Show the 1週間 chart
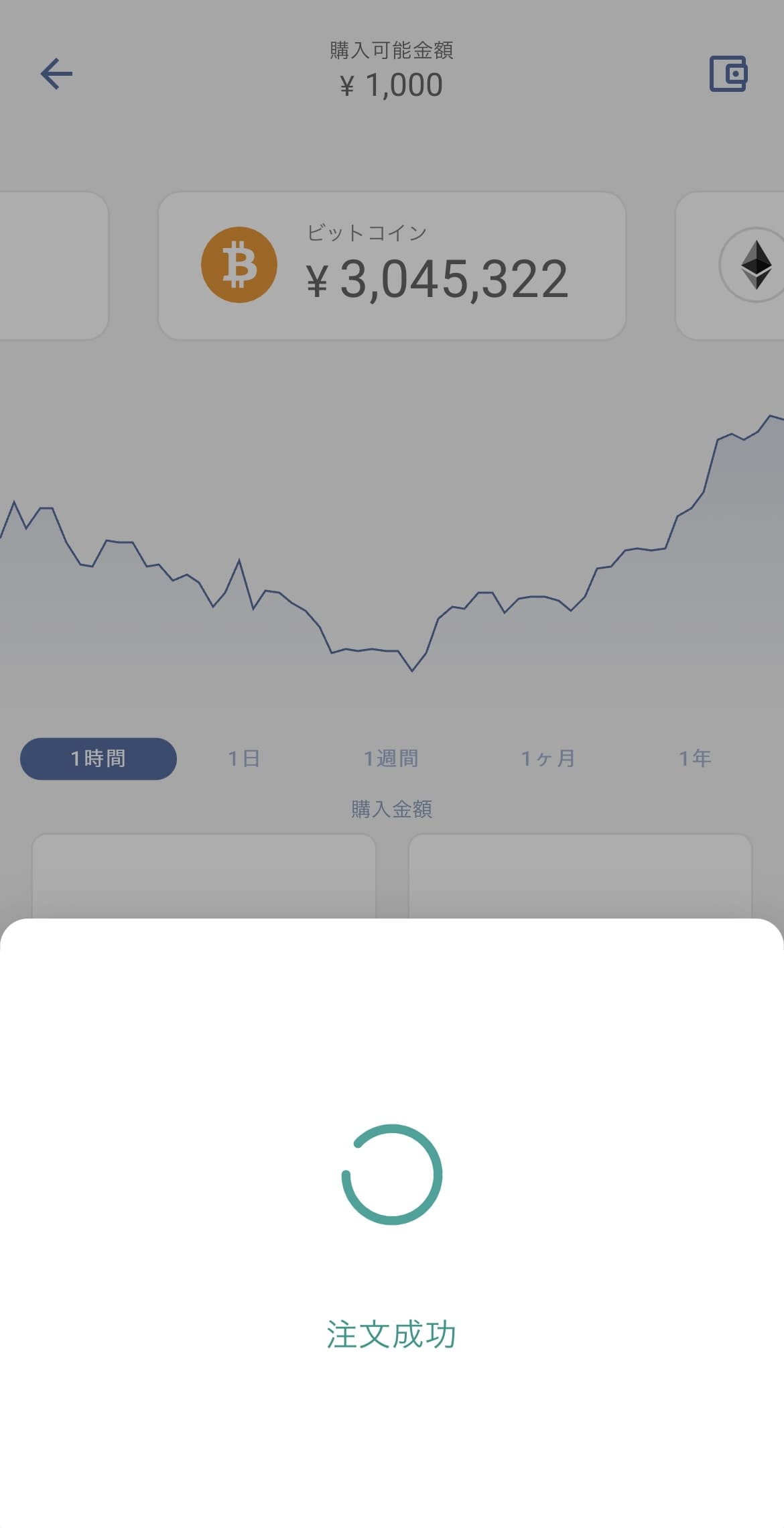 coord(391,758)
